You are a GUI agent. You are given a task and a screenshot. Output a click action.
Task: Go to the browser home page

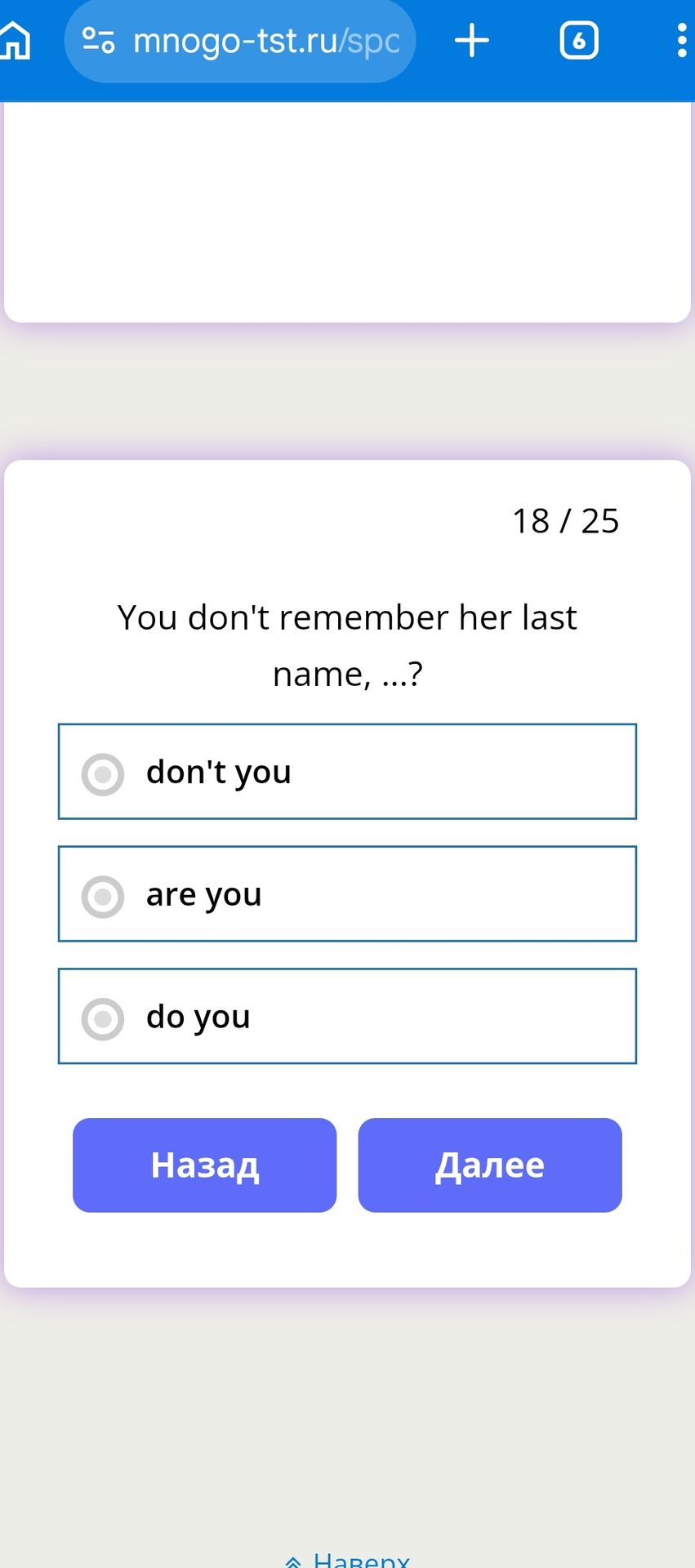(x=15, y=40)
